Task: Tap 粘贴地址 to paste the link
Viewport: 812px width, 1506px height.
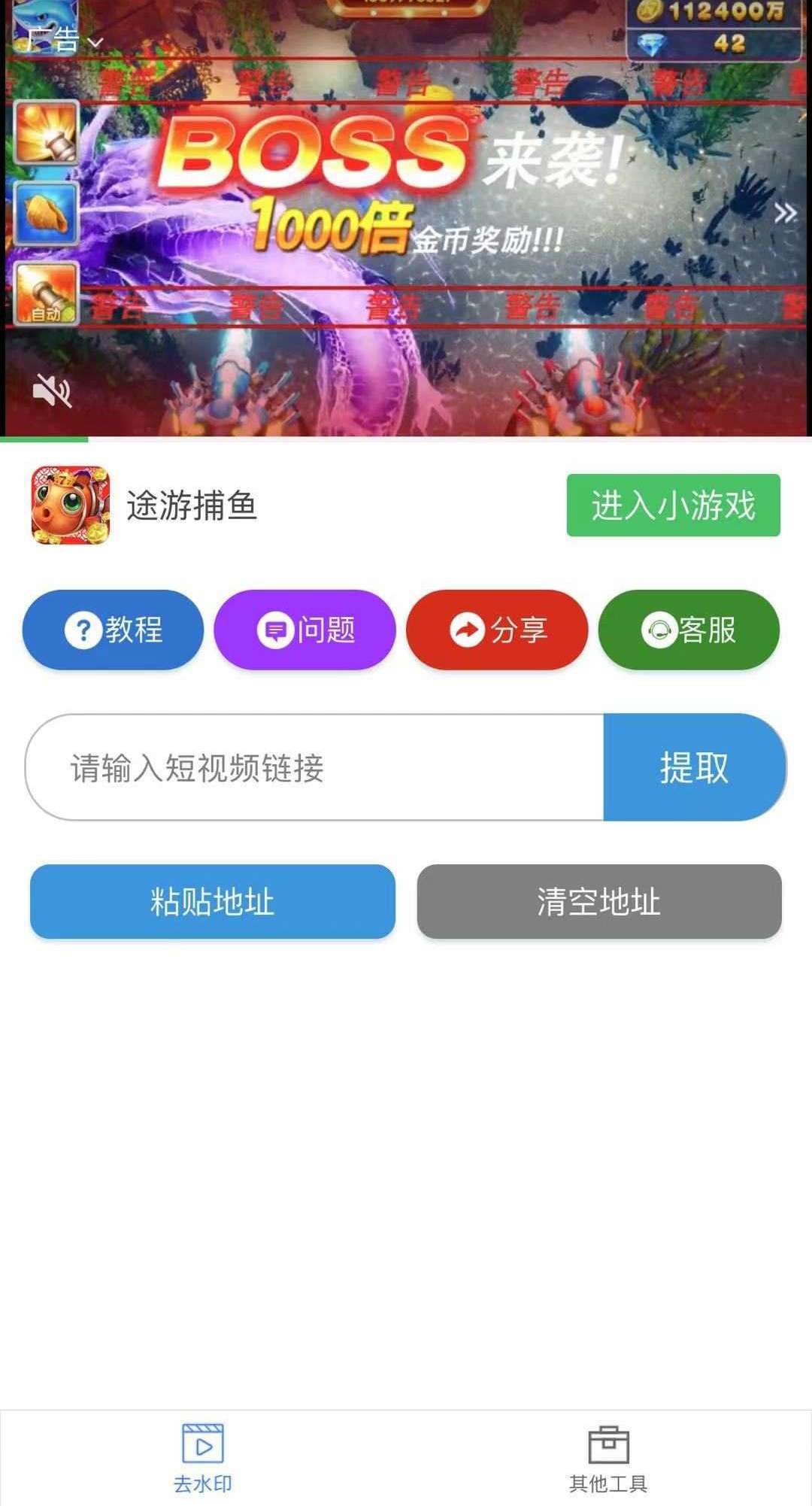Action: pos(212,901)
